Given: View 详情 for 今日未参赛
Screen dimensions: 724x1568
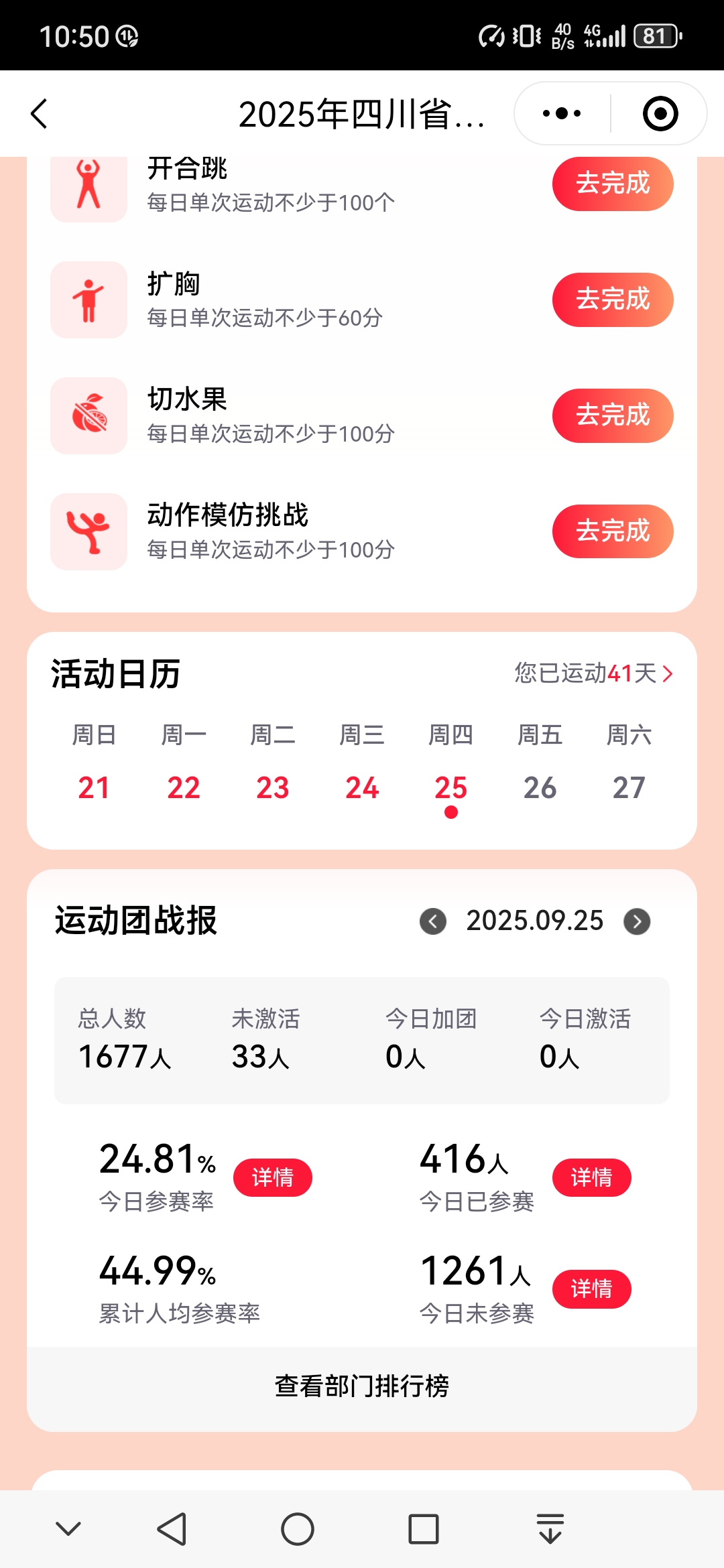Looking at the screenshot, I should click(x=591, y=1289).
